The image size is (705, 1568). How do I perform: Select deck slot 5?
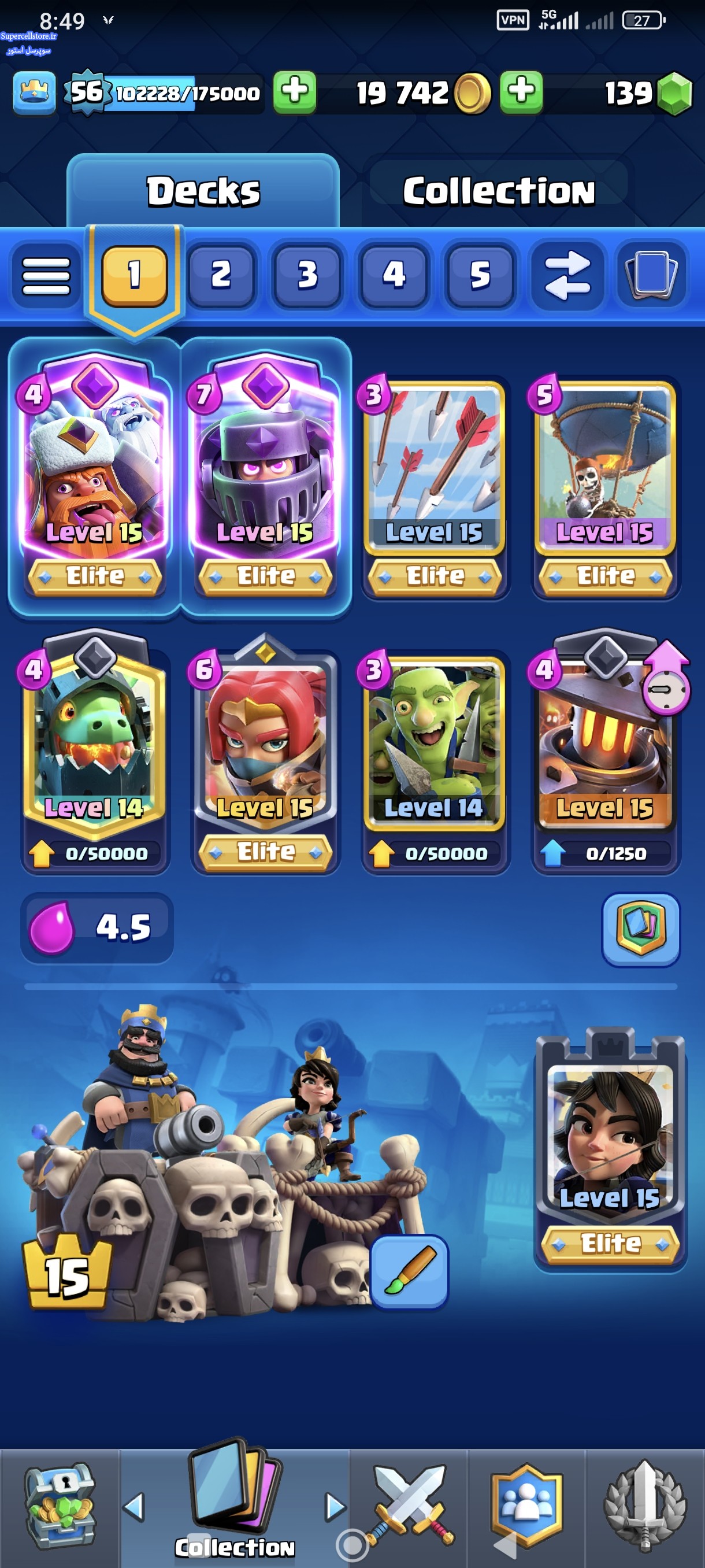(x=481, y=275)
